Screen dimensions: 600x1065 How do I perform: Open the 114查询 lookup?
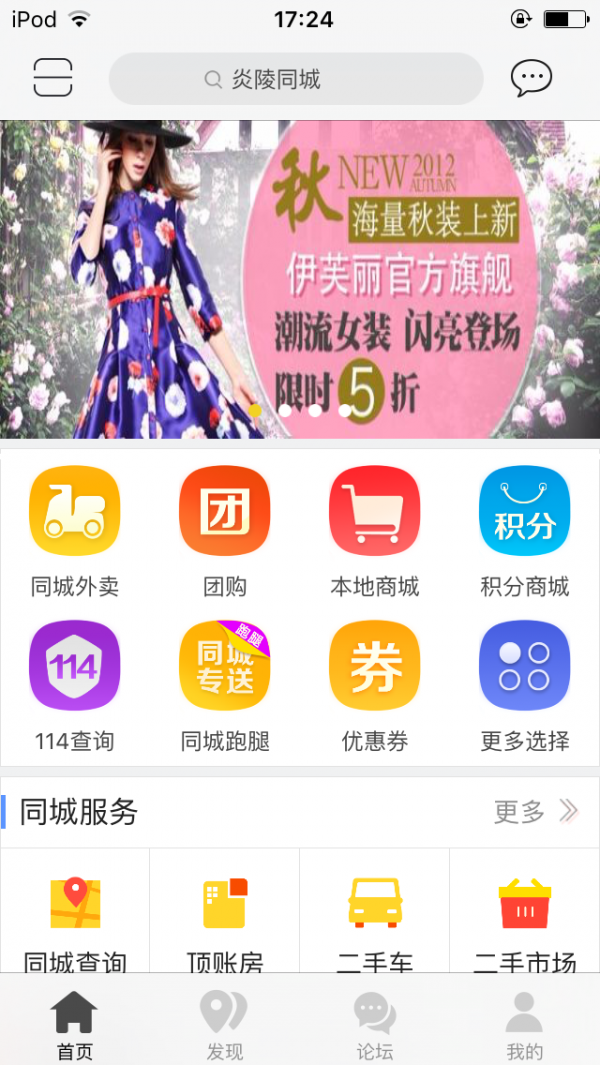pos(75,685)
